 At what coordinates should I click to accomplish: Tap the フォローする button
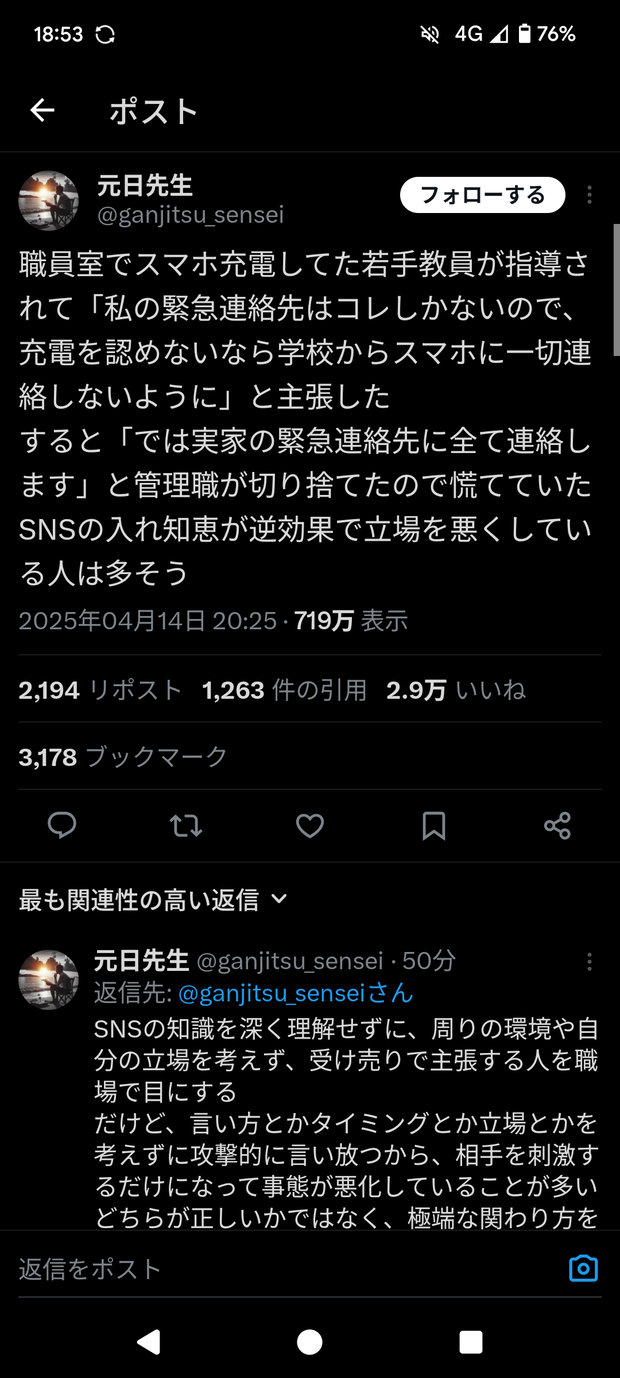point(482,195)
